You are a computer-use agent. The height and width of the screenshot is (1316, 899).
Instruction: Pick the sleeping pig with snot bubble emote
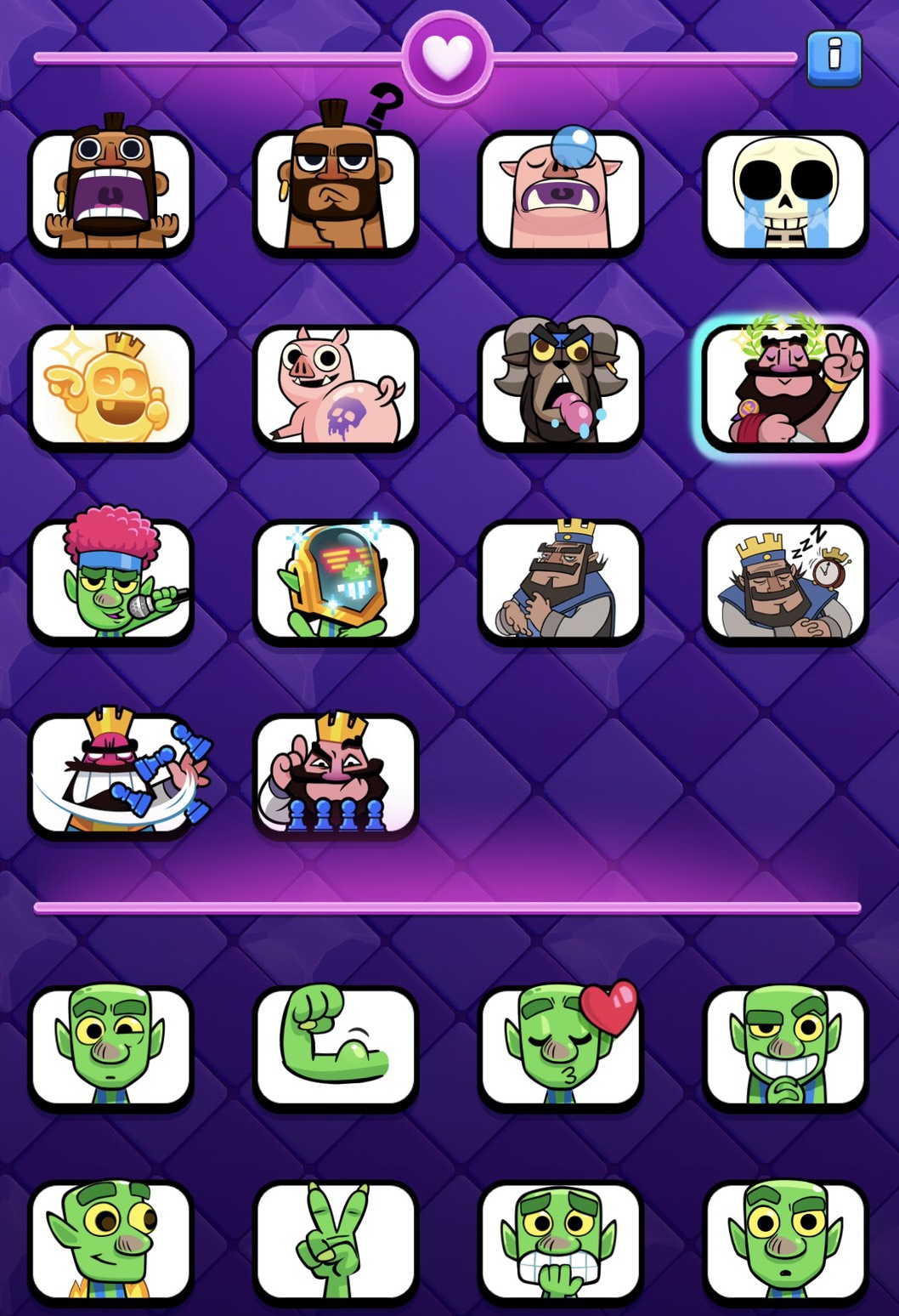(x=560, y=191)
